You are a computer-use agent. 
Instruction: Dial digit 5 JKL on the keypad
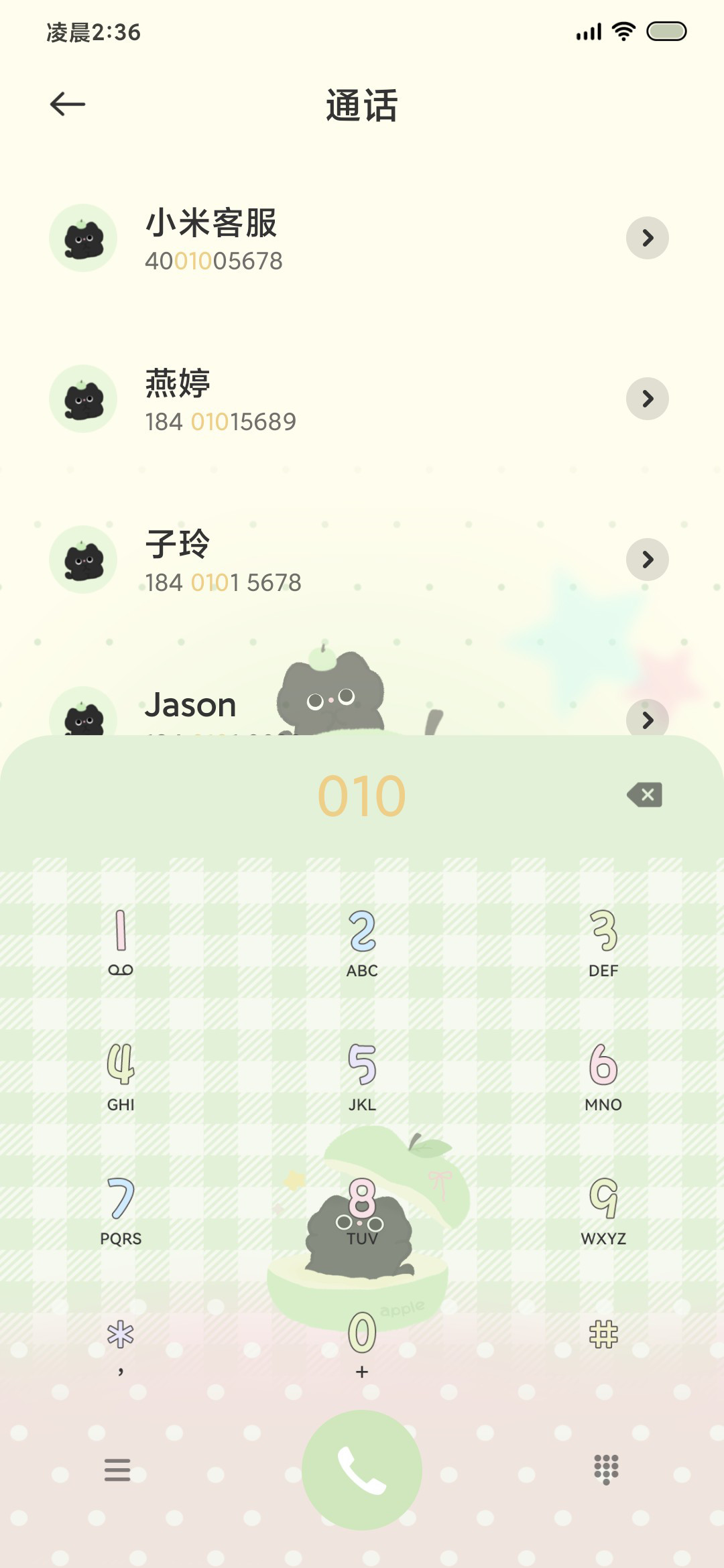[362, 1076]
